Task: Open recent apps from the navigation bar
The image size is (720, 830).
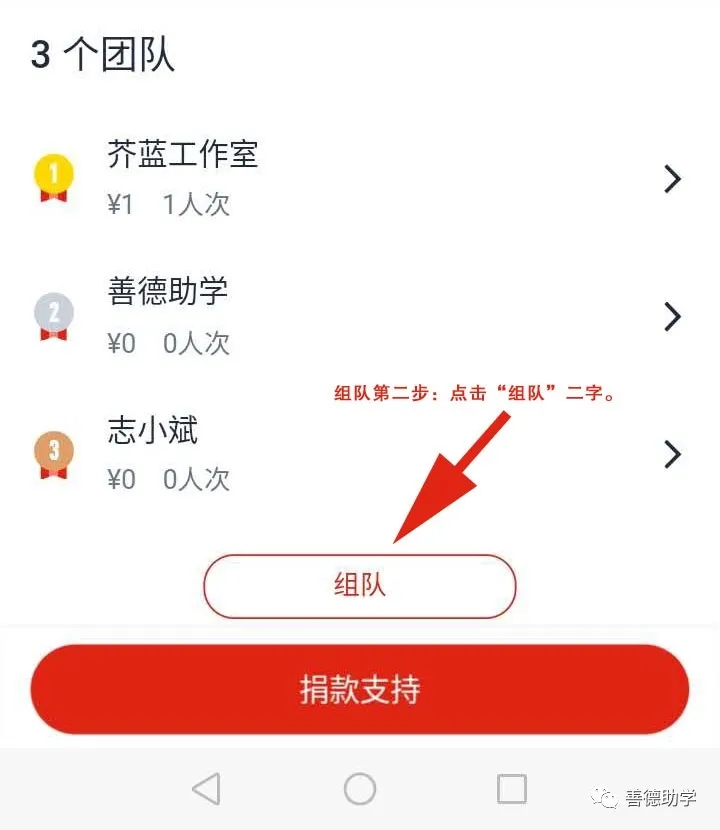Action: coord(511,789)
